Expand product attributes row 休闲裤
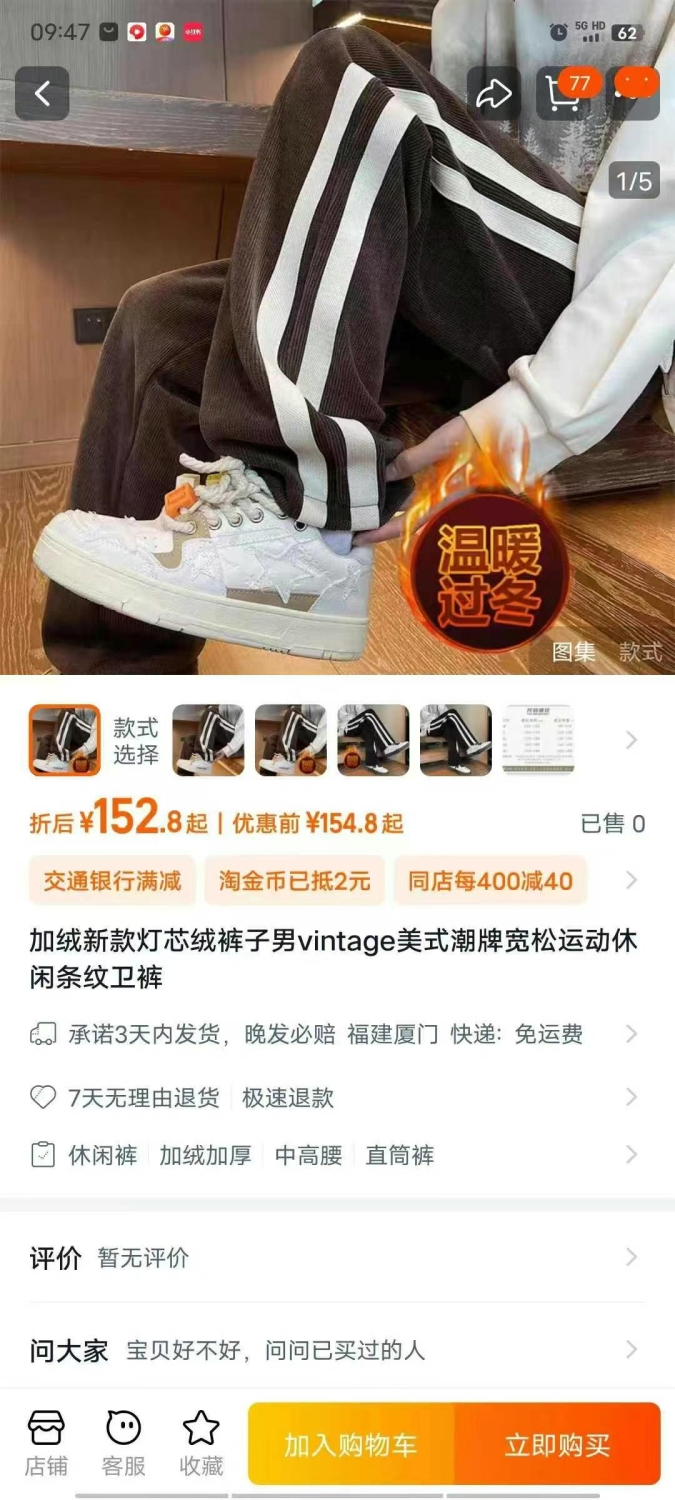 [337, 1155]
